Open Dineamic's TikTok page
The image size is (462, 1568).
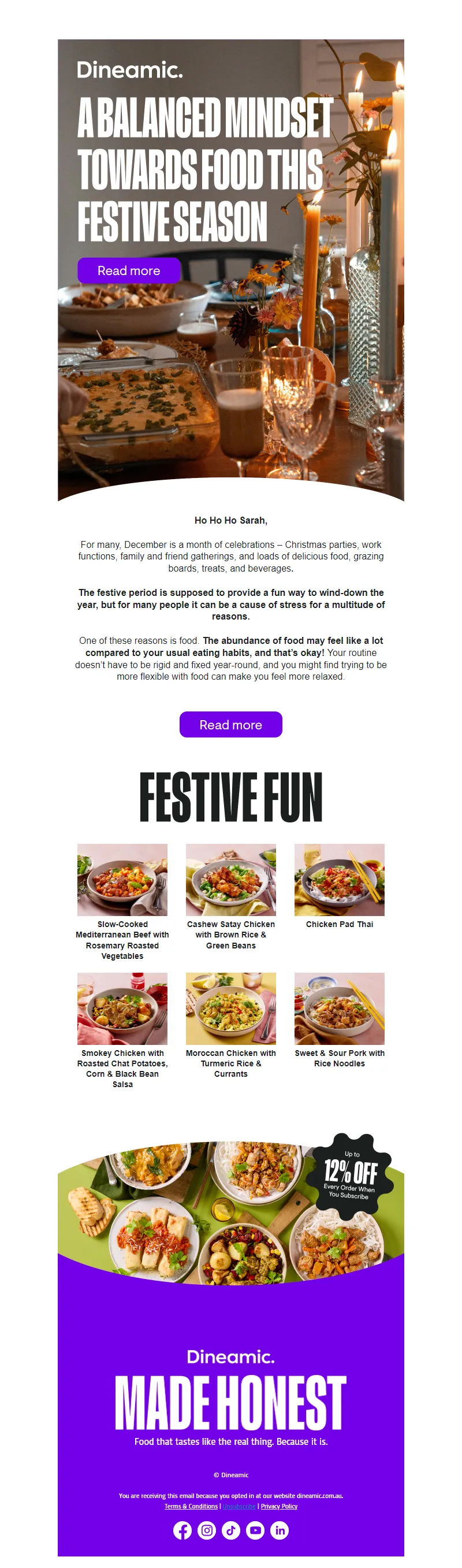click(231, 1530)
